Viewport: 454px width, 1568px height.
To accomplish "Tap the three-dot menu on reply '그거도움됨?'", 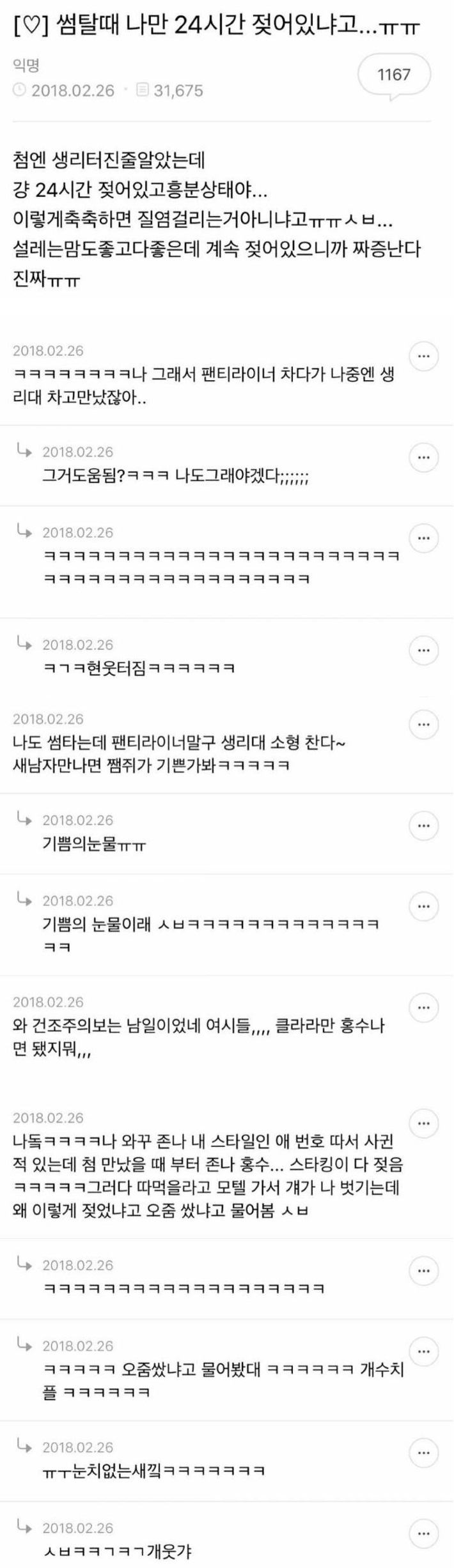I will coord(423,457).
